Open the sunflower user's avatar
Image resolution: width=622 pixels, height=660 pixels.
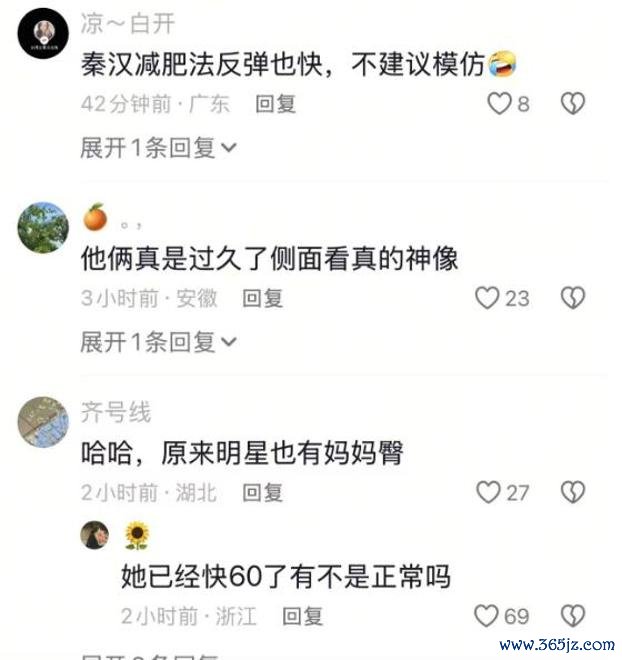95,535
